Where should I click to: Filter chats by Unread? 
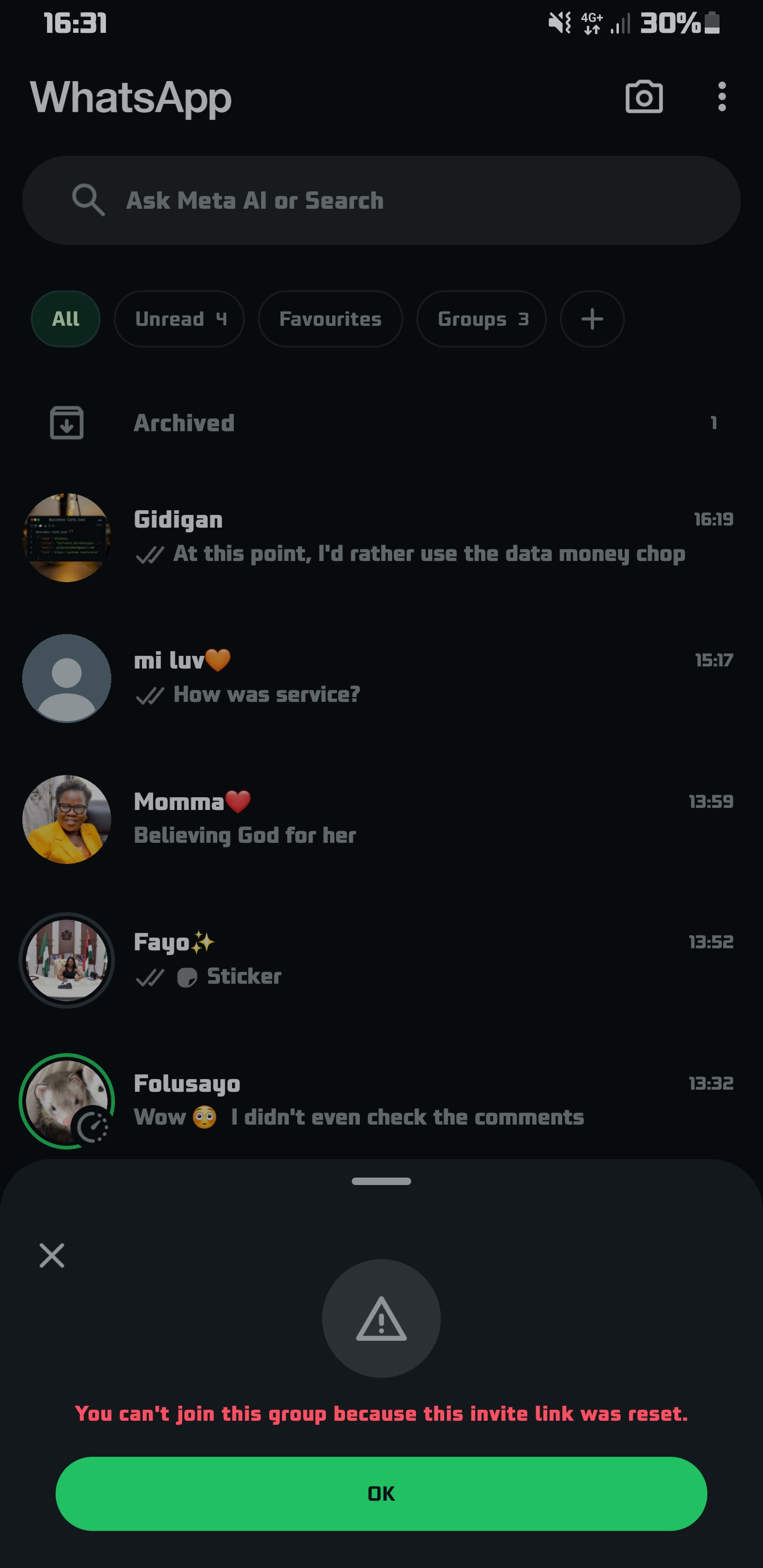click(x=179, y=319)
